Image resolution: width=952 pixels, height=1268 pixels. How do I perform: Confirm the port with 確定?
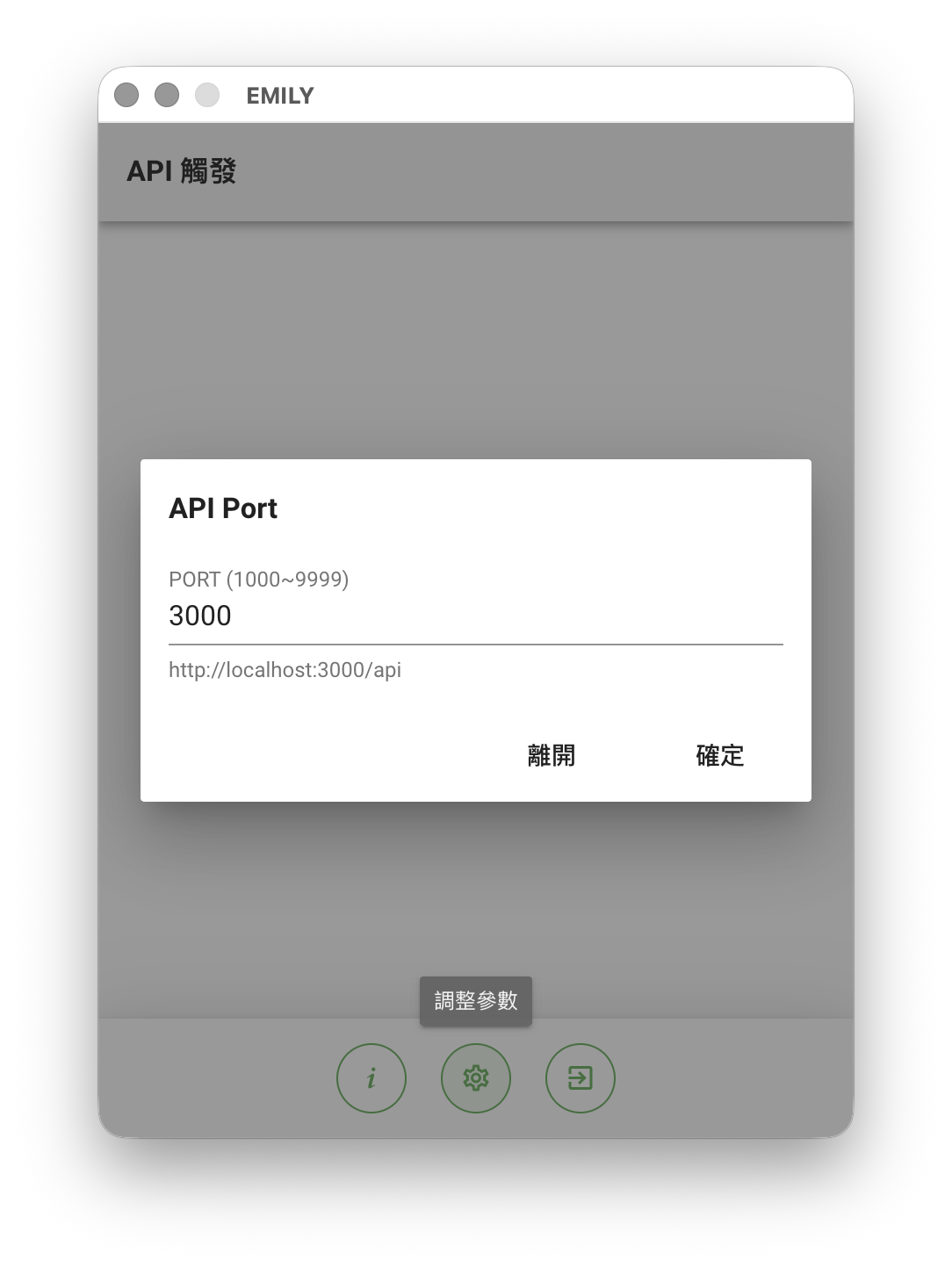719,755
